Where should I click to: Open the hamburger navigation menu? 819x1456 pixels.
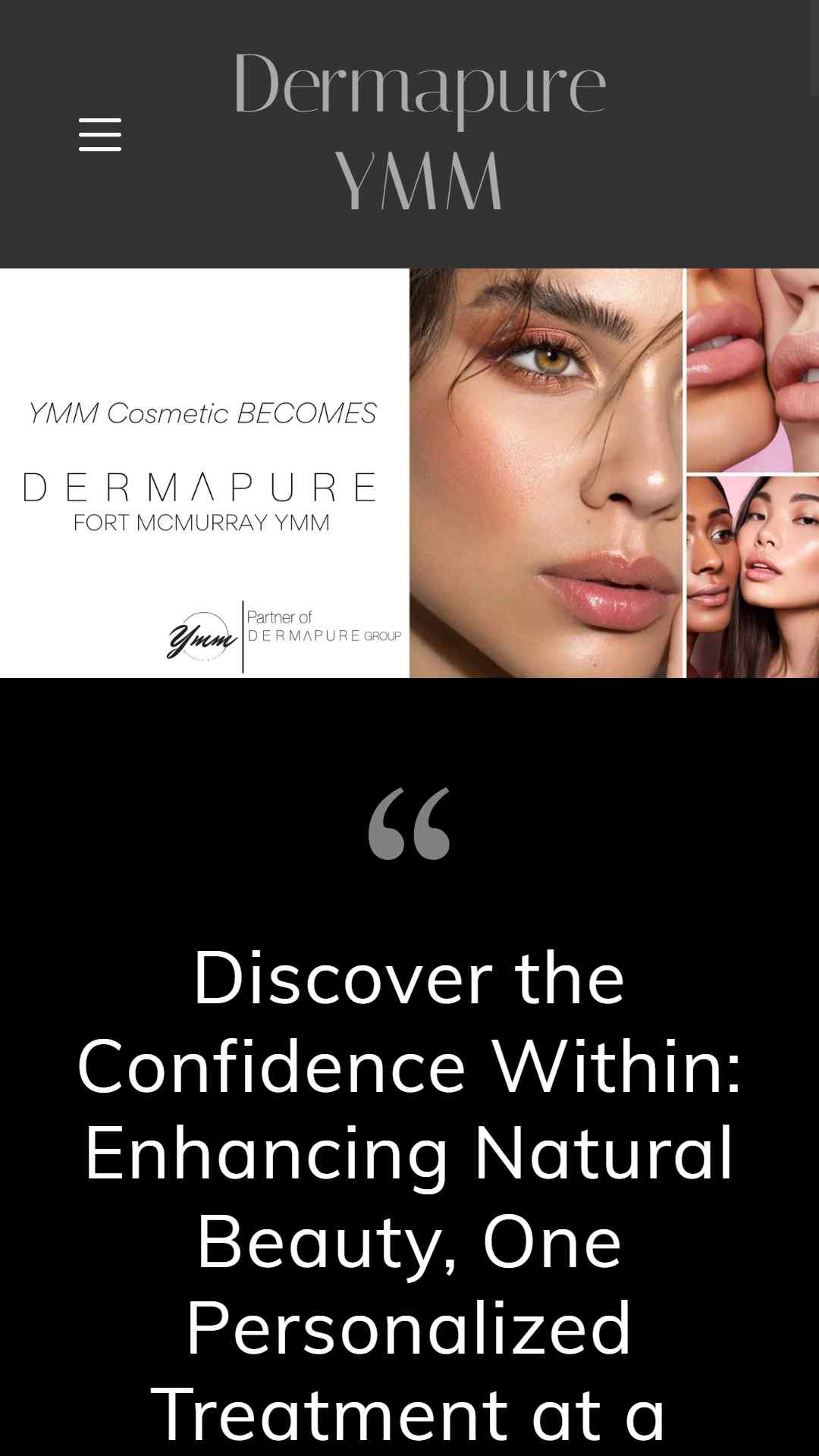click(100, 135)
